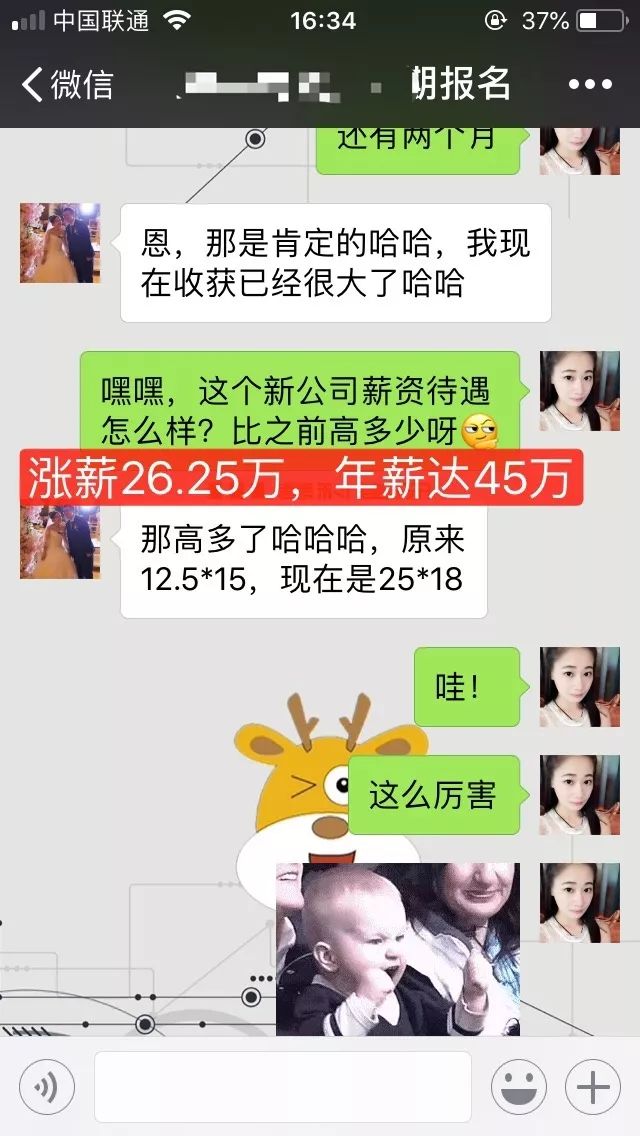
Task: Go back to the 微信 chat list
Action: pyautogui.click(x=68, y=84)
